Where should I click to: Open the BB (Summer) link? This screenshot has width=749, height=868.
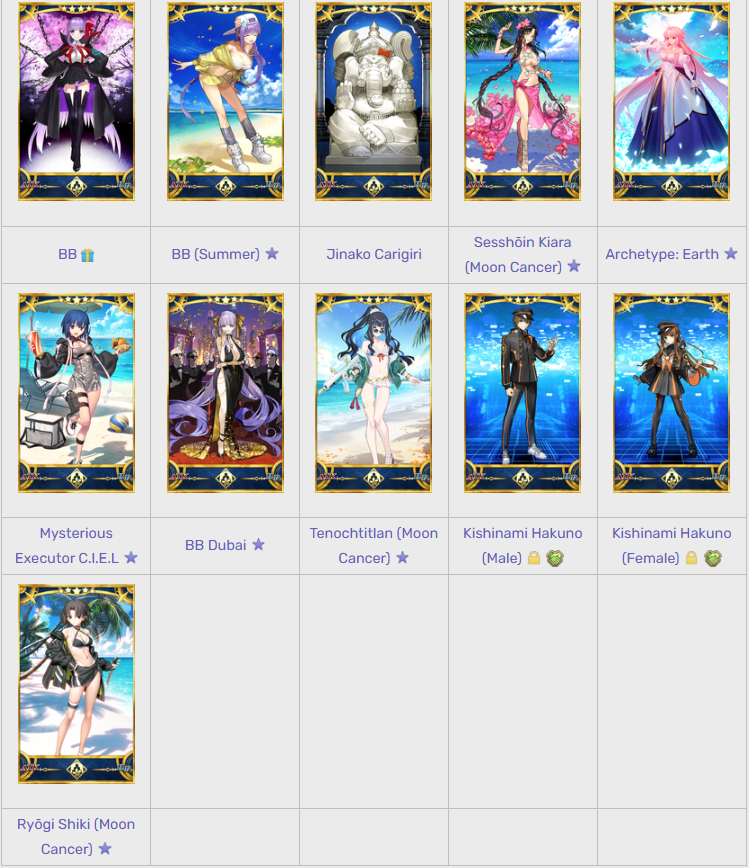(215, 254)
